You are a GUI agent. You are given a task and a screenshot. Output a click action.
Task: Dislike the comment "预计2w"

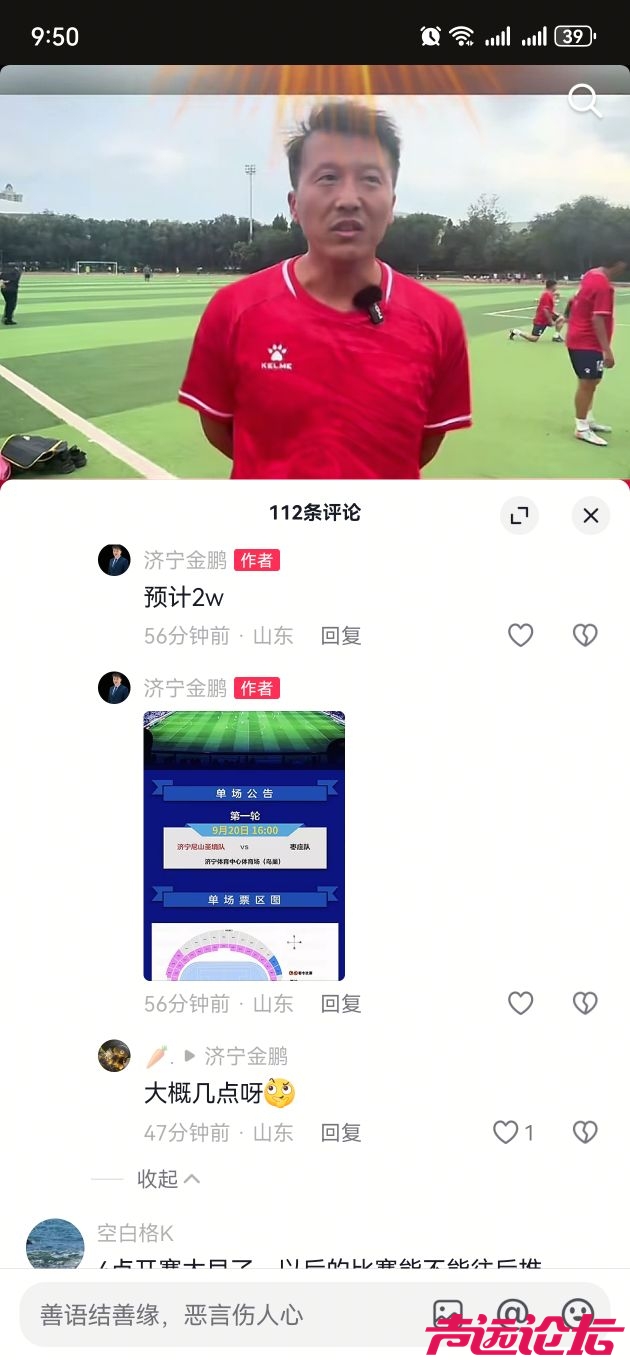point(584,635)
